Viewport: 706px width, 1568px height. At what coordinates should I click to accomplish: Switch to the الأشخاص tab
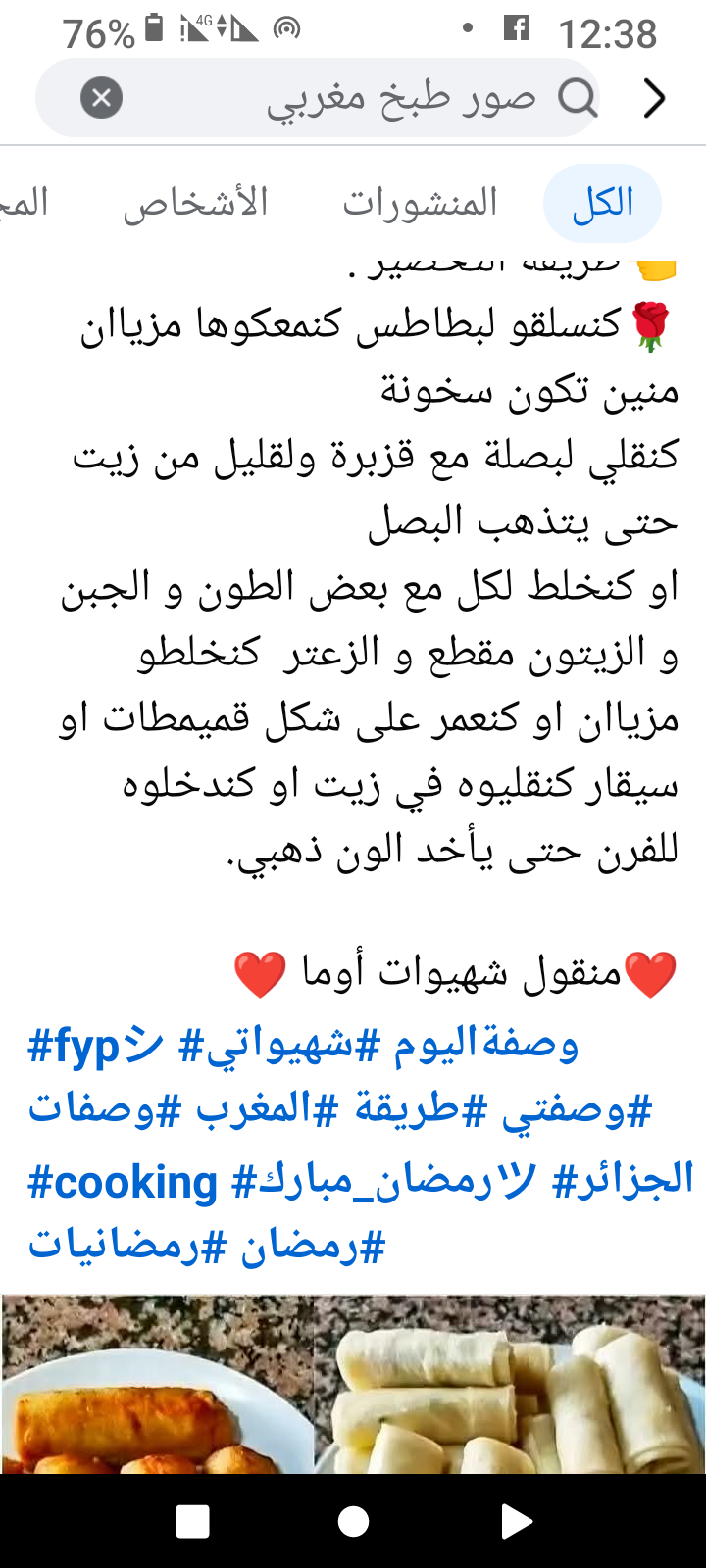[195, 204]
